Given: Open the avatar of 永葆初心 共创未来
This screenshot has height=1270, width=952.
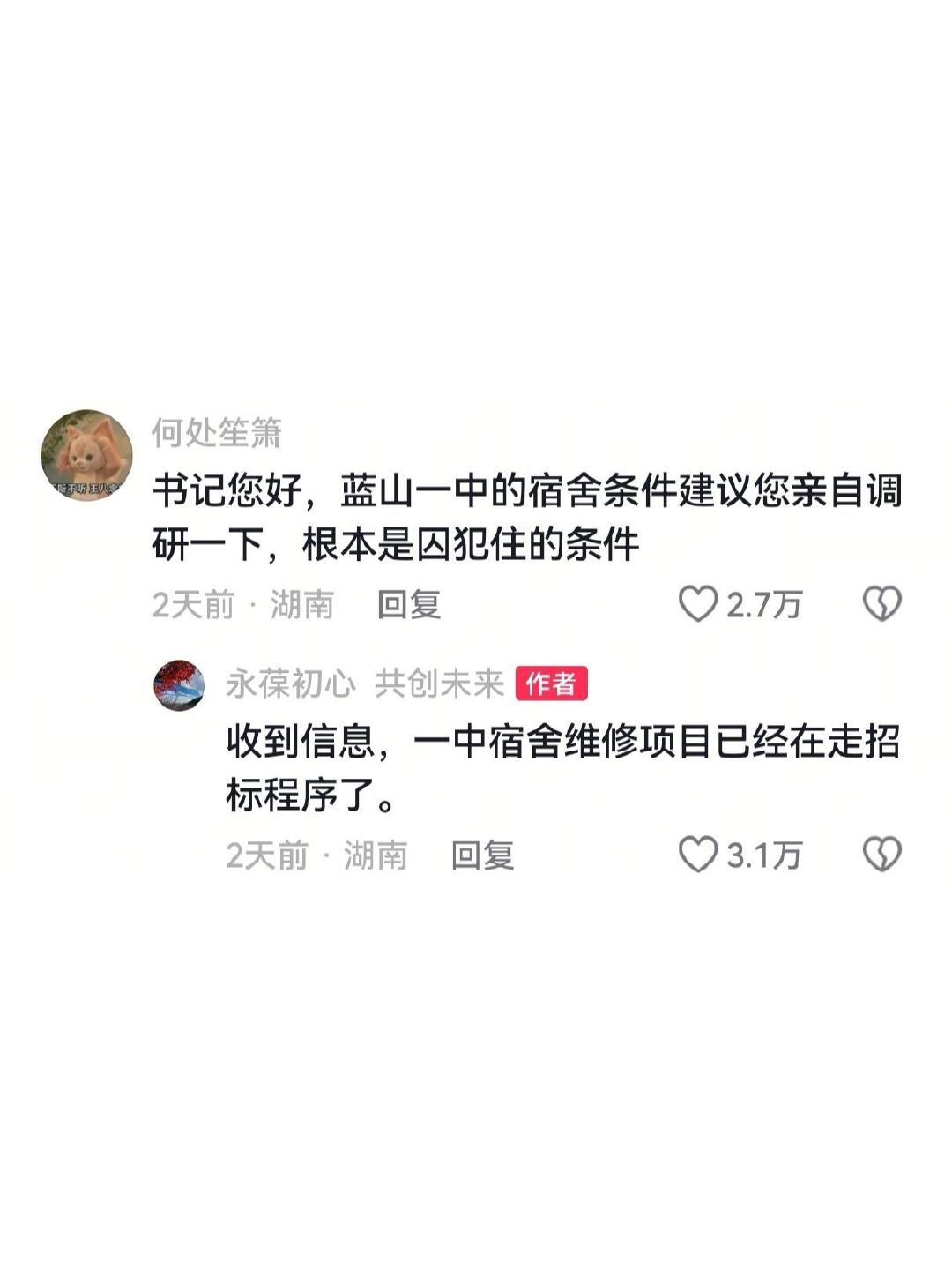Looking at the screenshot, I should point(179,684).
